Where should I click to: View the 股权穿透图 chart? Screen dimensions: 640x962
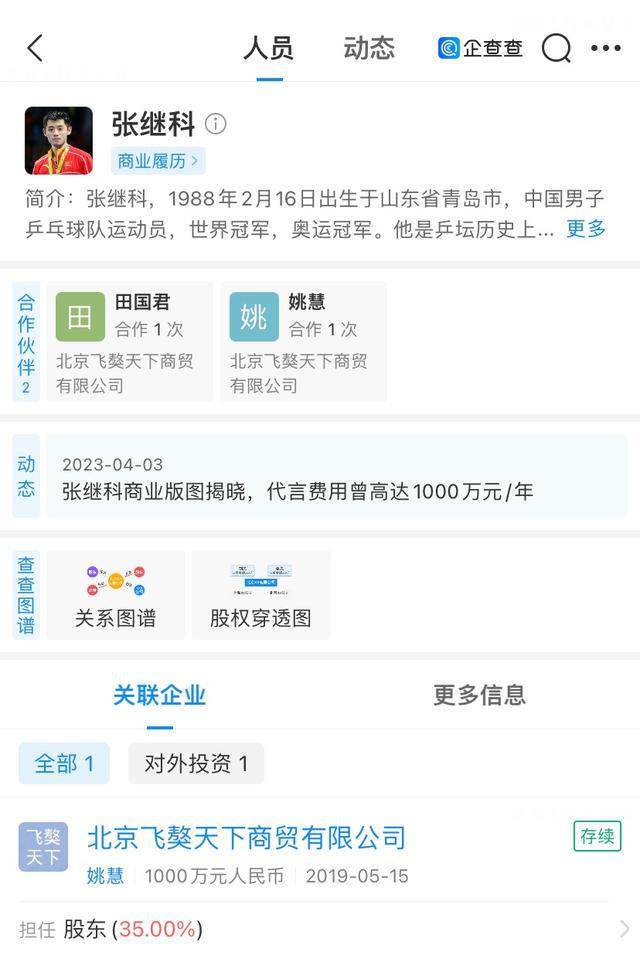(x=261, y=595)
